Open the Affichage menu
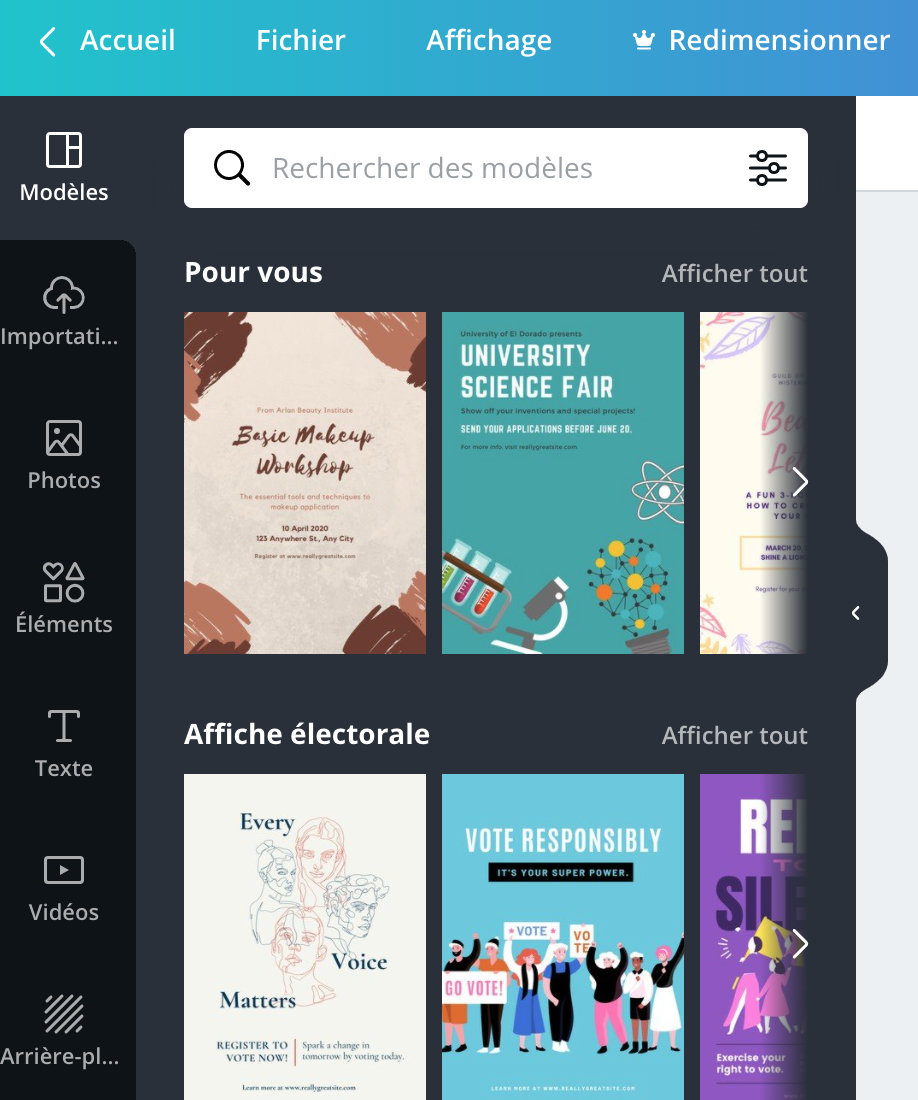918x1100 pixels. click(488, 41)
